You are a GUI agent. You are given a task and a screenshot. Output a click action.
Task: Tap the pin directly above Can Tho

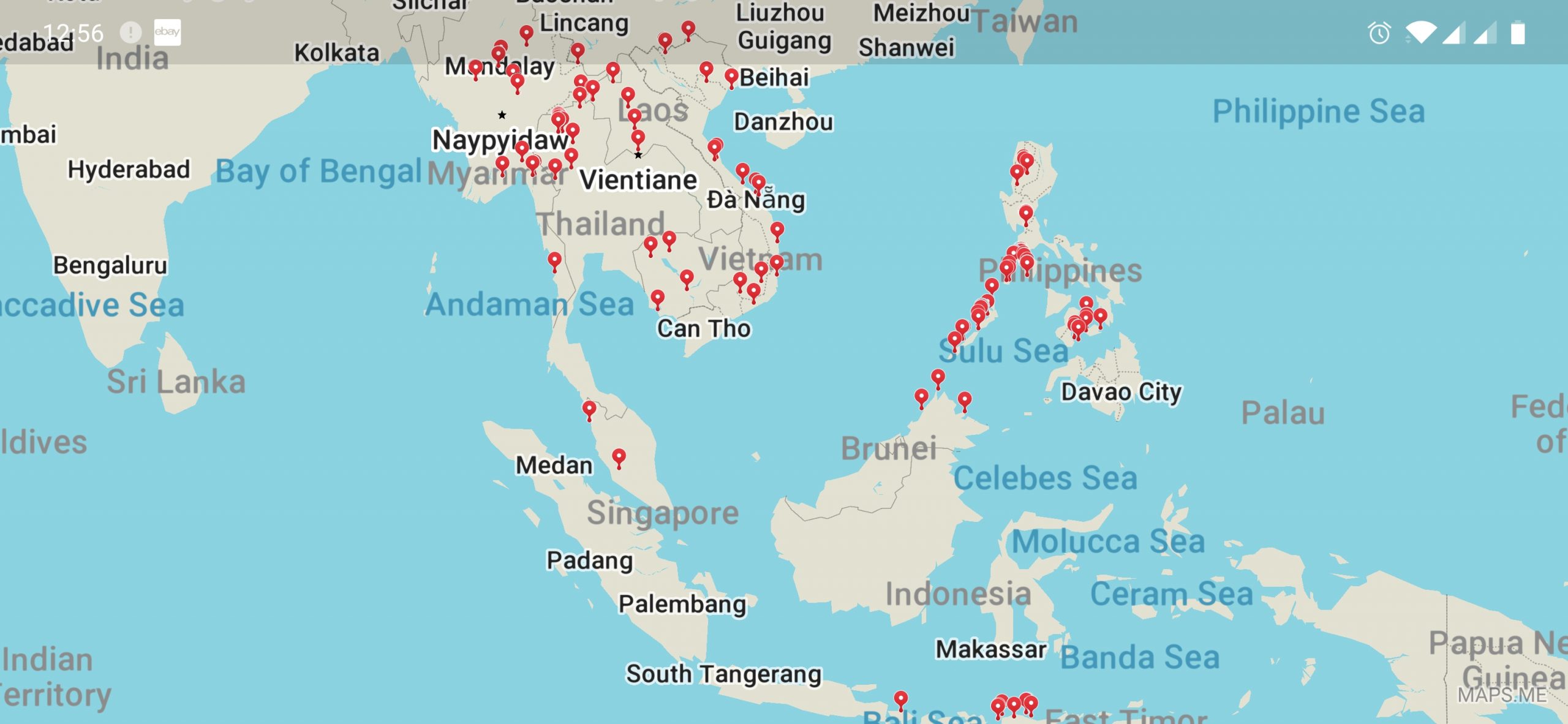(657, 298)
